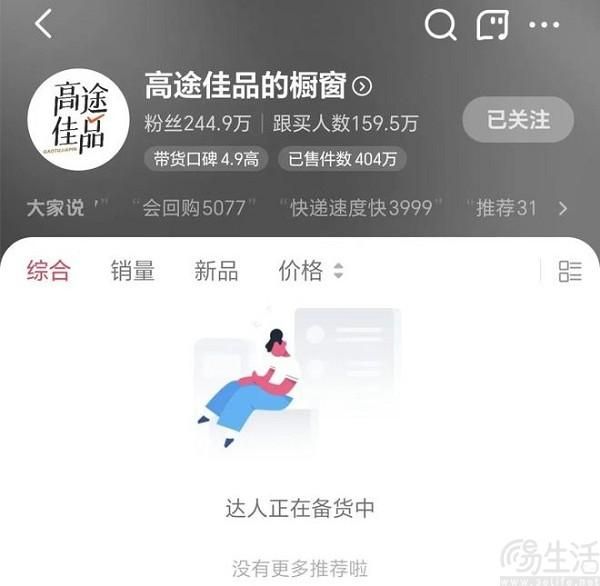Switch to the 综合 tab
600x586 pixels.
(48, 270)
